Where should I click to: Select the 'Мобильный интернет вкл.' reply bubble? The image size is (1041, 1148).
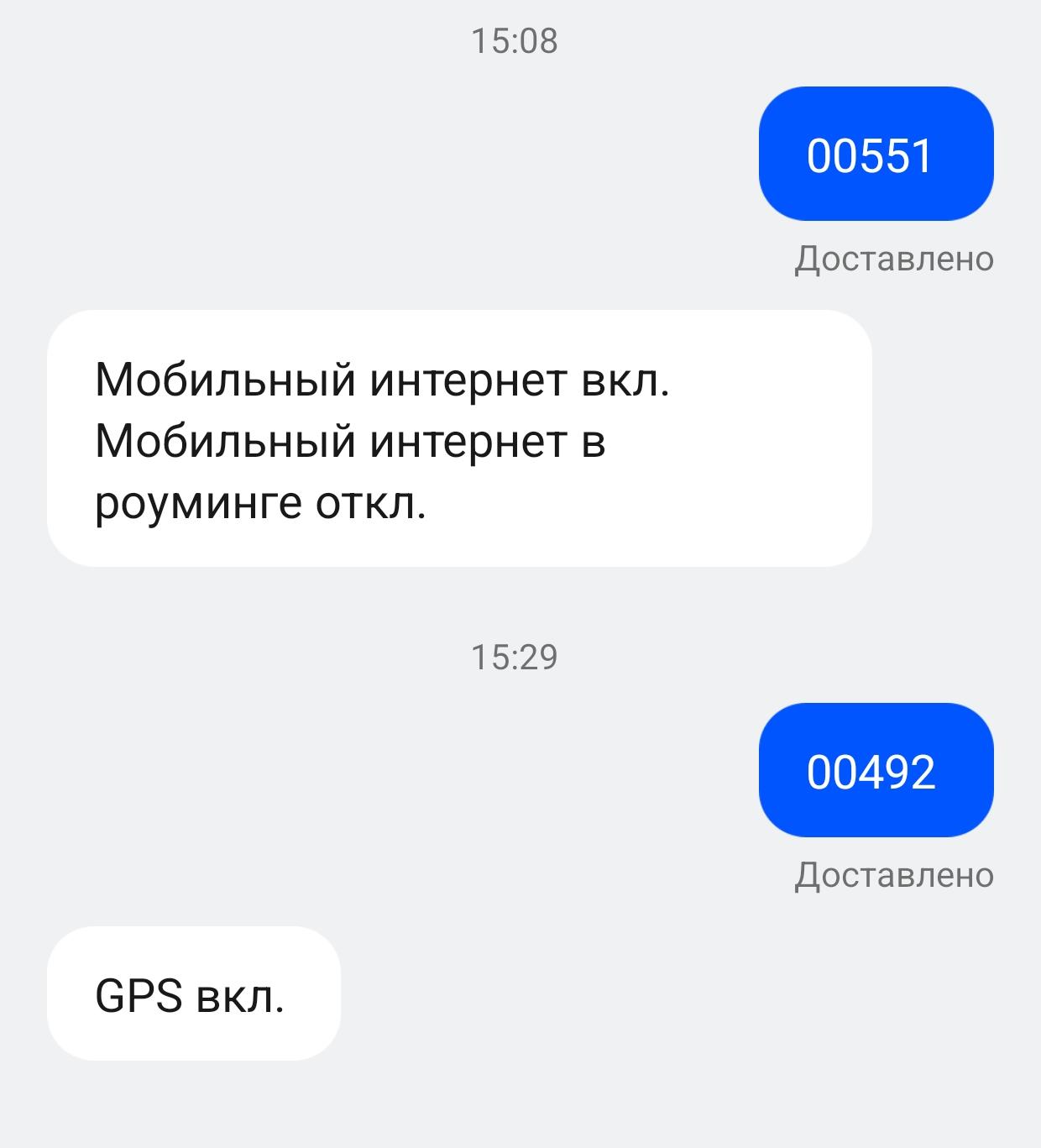pos(458,438)
